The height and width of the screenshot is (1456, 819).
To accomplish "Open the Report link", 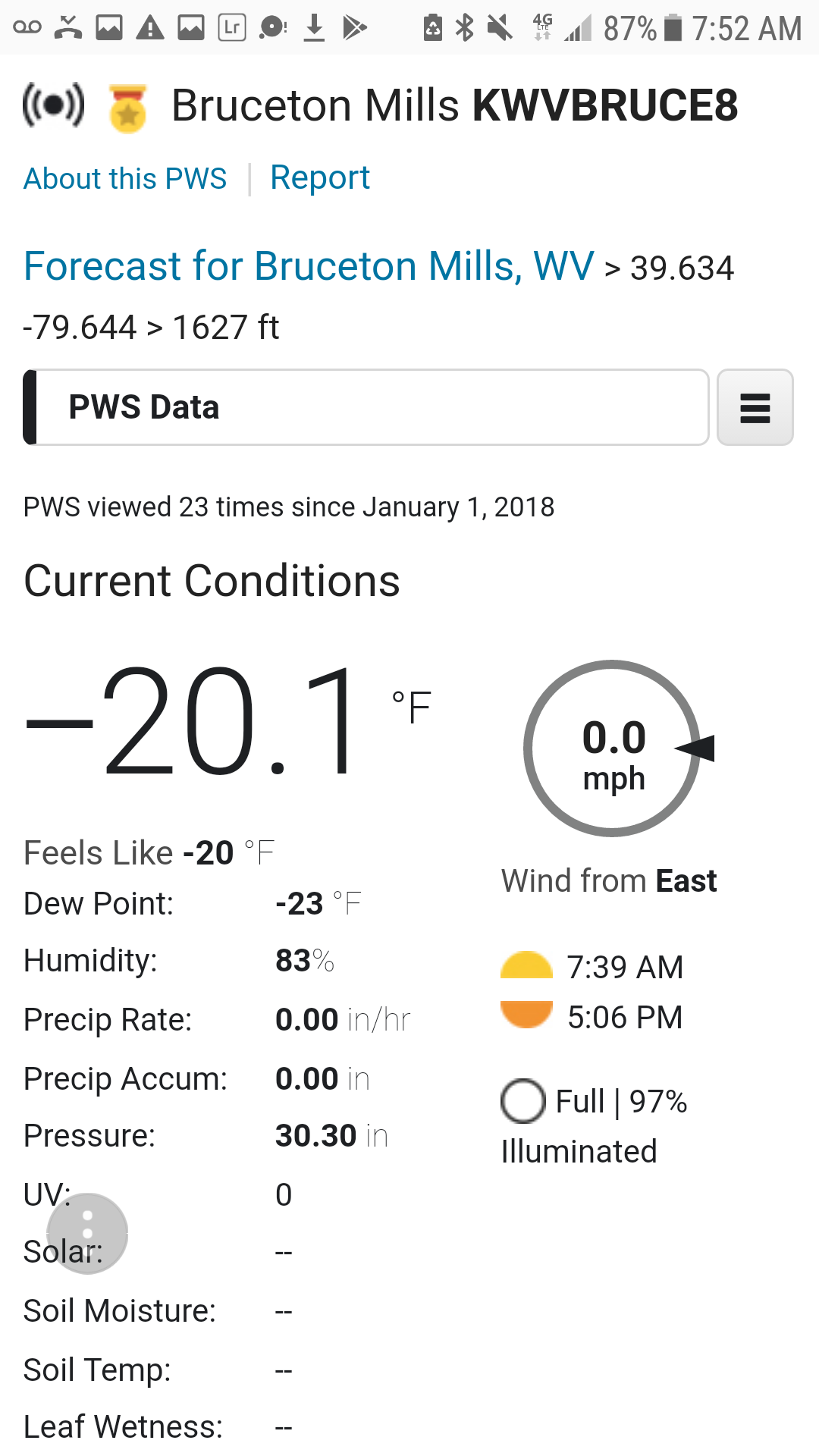I will (x=320, y=178).
